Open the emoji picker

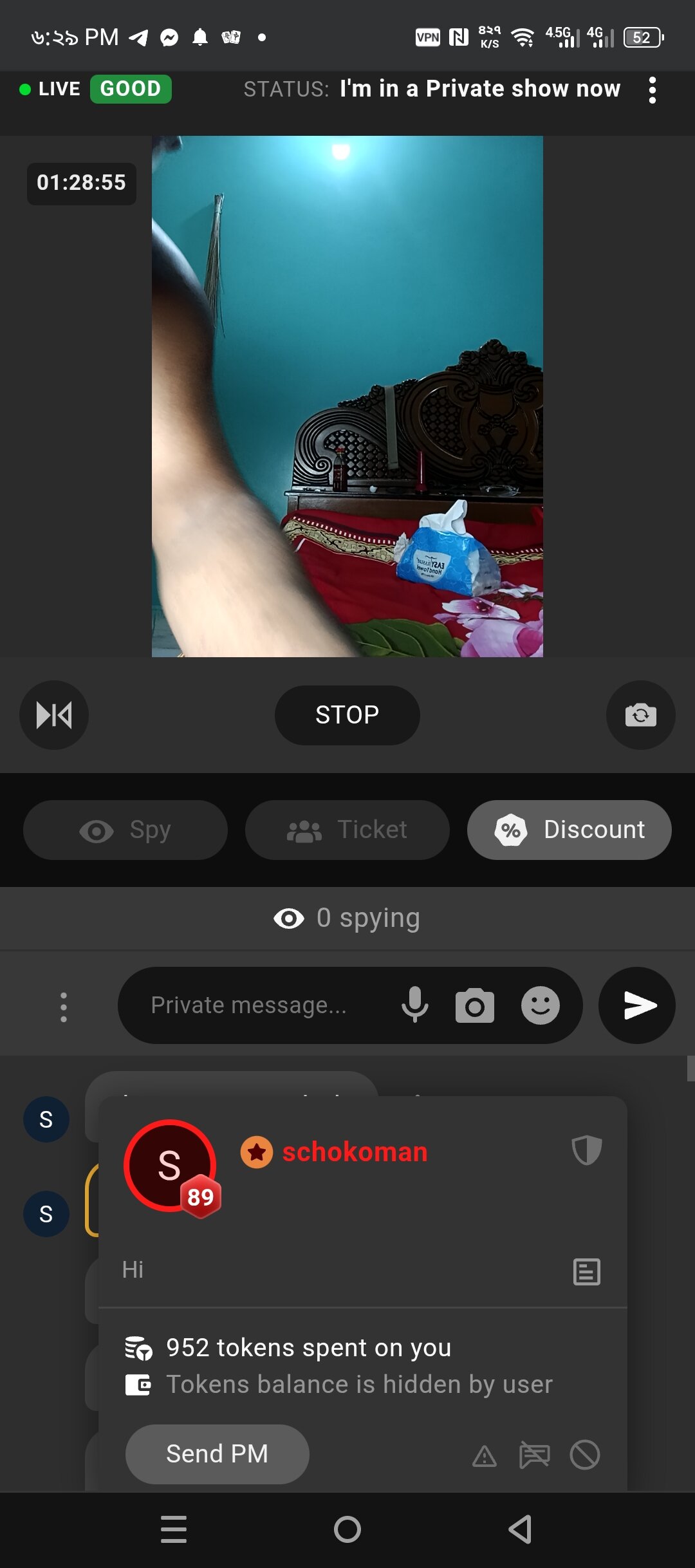click(540, 1005)
